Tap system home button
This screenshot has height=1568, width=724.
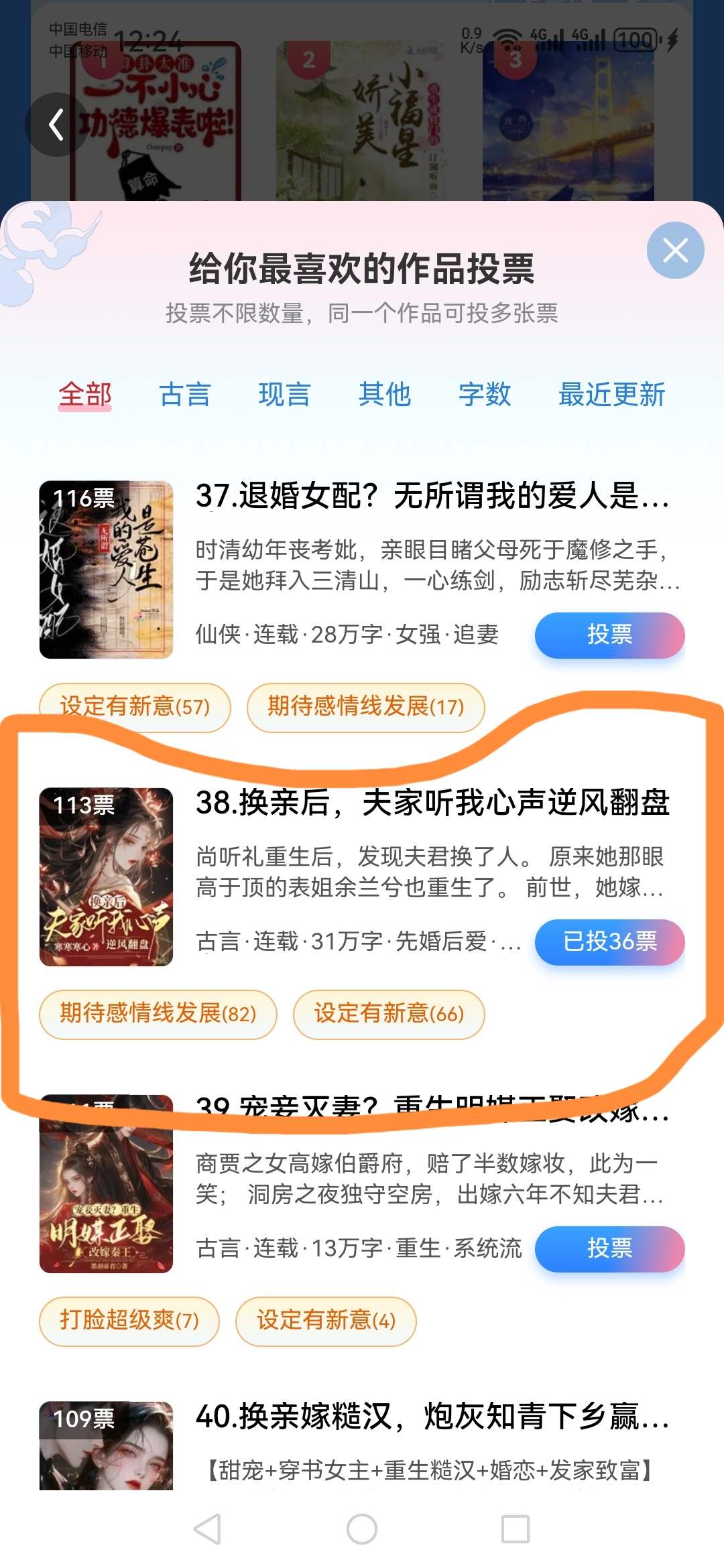pos(362,1529)
